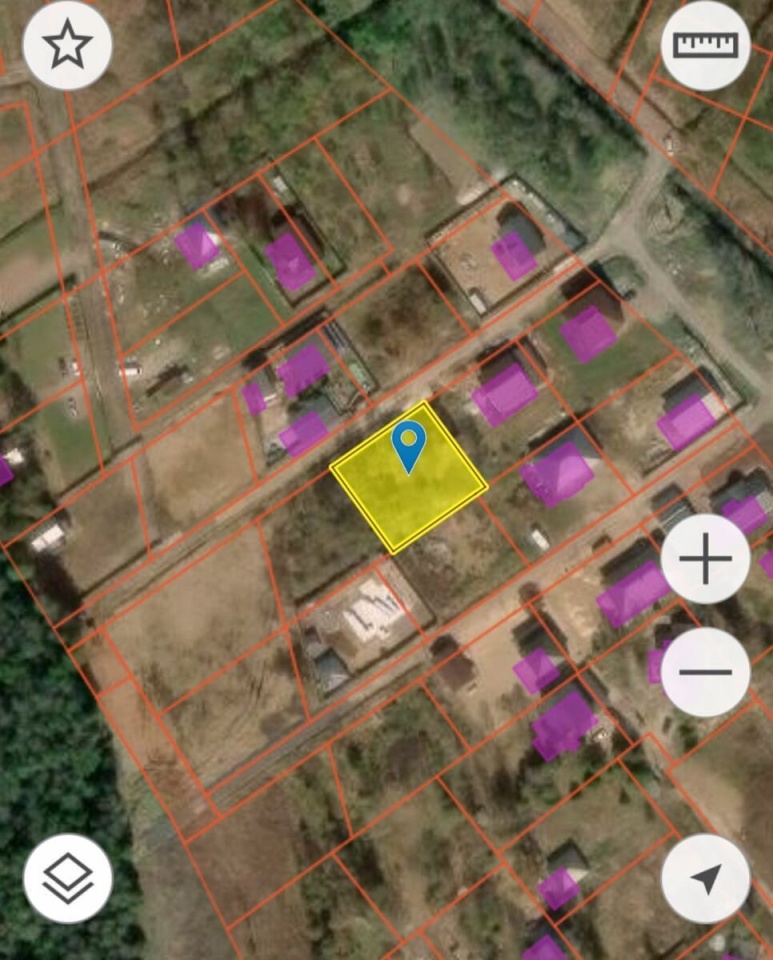The width and height of the screenshot is (773, 960).
Task: Zoom in on the map
Action: (705, 559)
